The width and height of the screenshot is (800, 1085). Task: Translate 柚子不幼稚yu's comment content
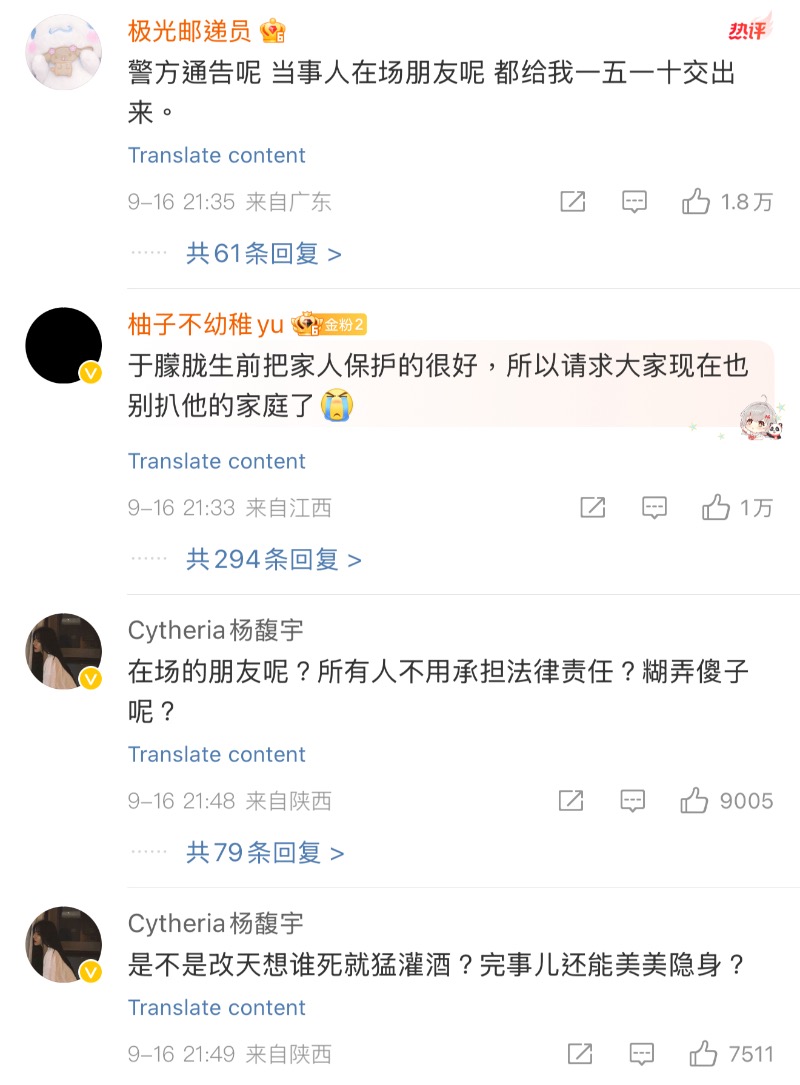(216, 461)
